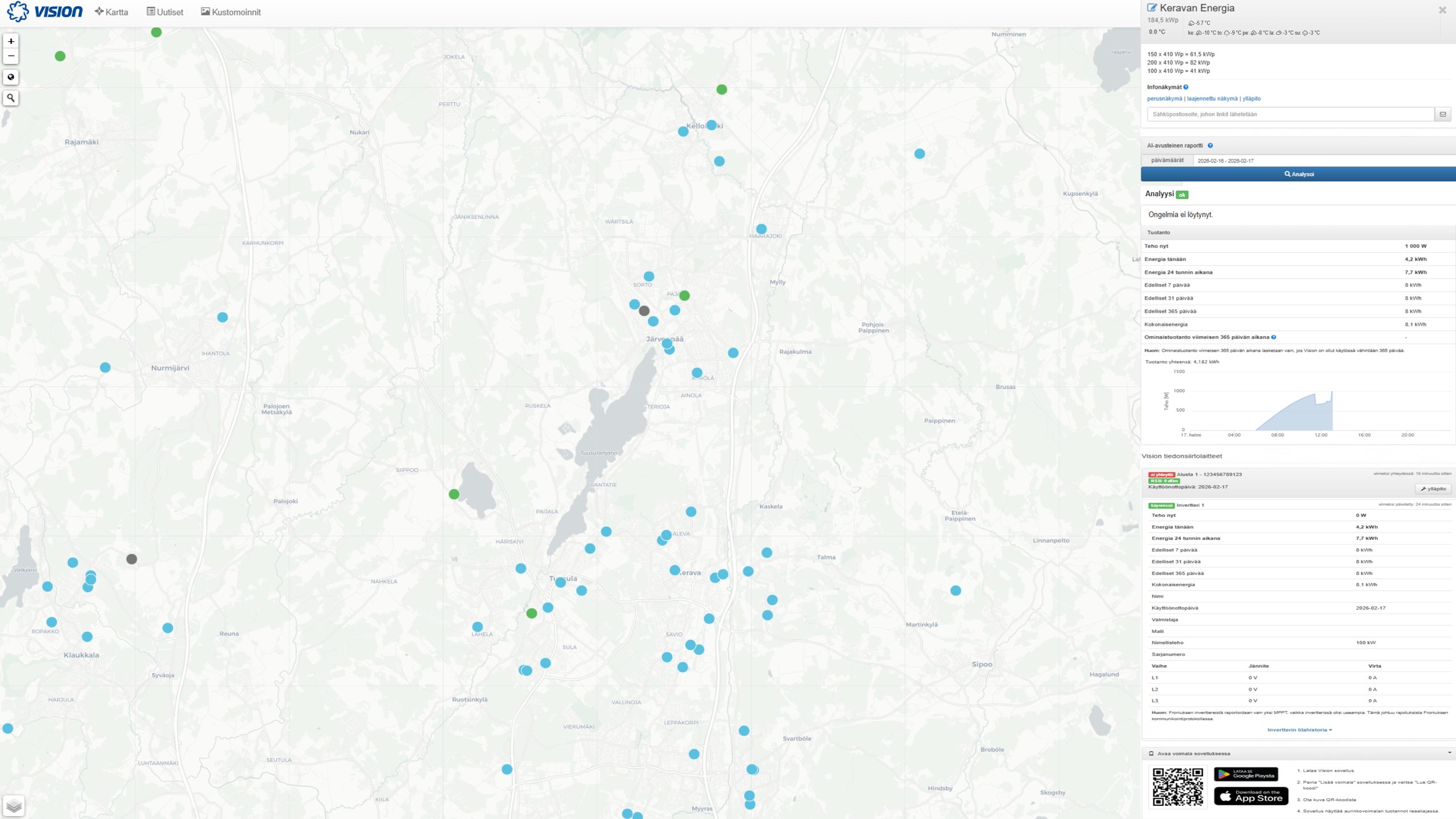This screenshot has height=819, width=1456.
Task: Expand Invertterin tilahistoria
Action: click(x=1299, y=730)
